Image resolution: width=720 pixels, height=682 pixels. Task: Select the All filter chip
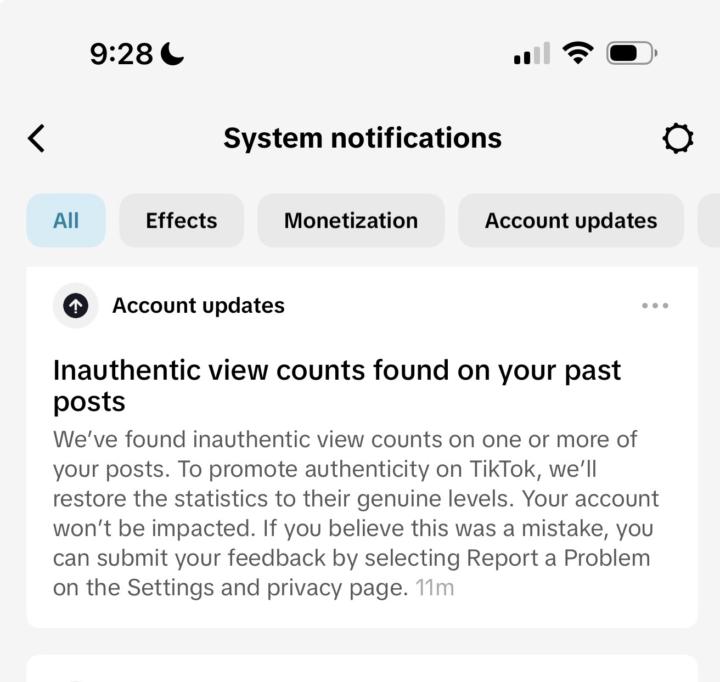coord(66,220)
